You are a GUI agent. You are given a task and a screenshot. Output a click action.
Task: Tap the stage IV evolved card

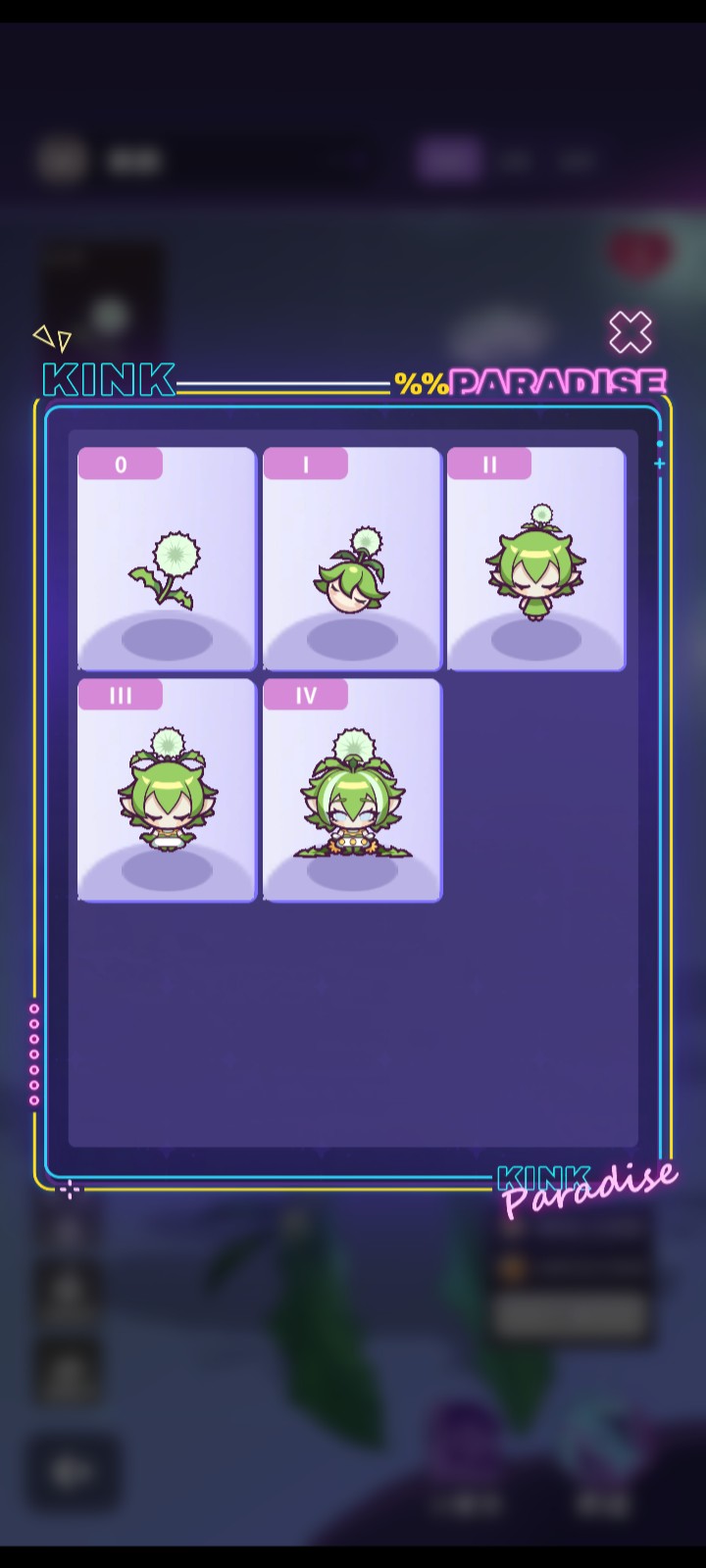point(351,792)
